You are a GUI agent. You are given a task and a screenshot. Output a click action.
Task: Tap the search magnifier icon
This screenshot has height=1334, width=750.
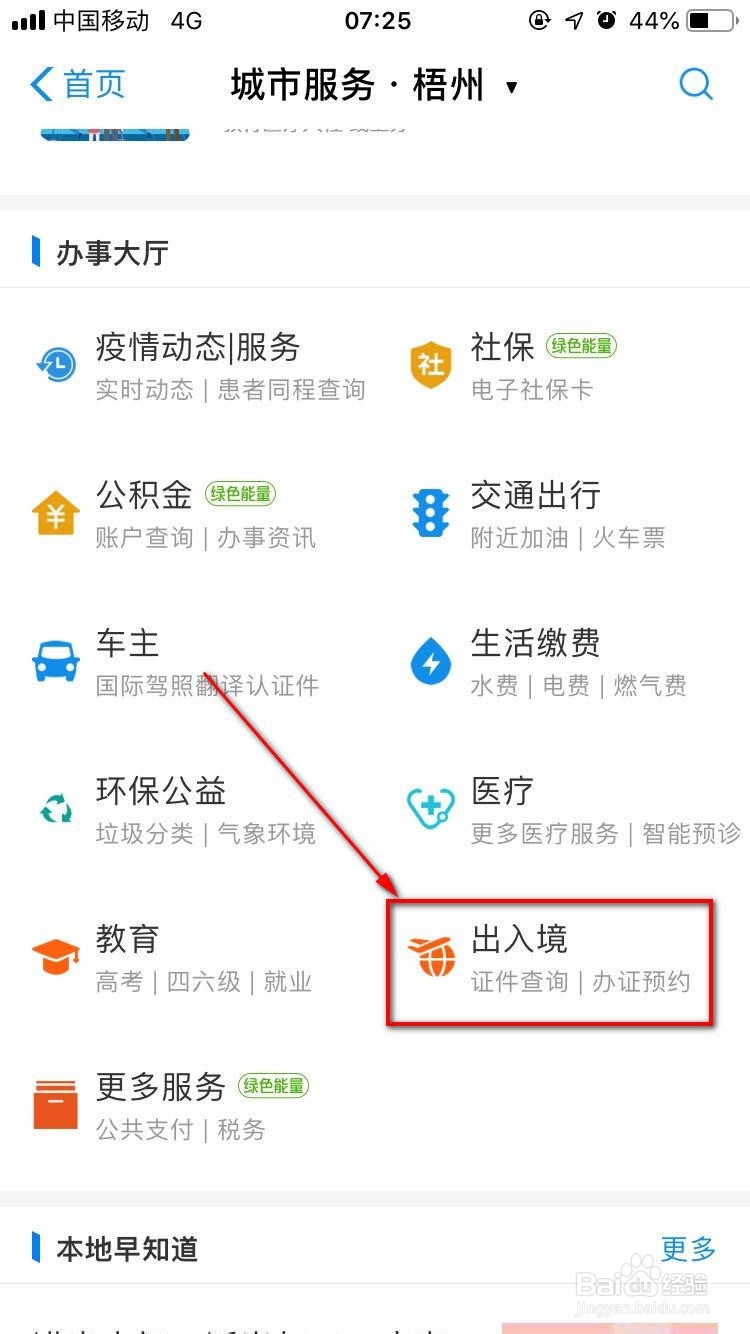pos(696,85)
